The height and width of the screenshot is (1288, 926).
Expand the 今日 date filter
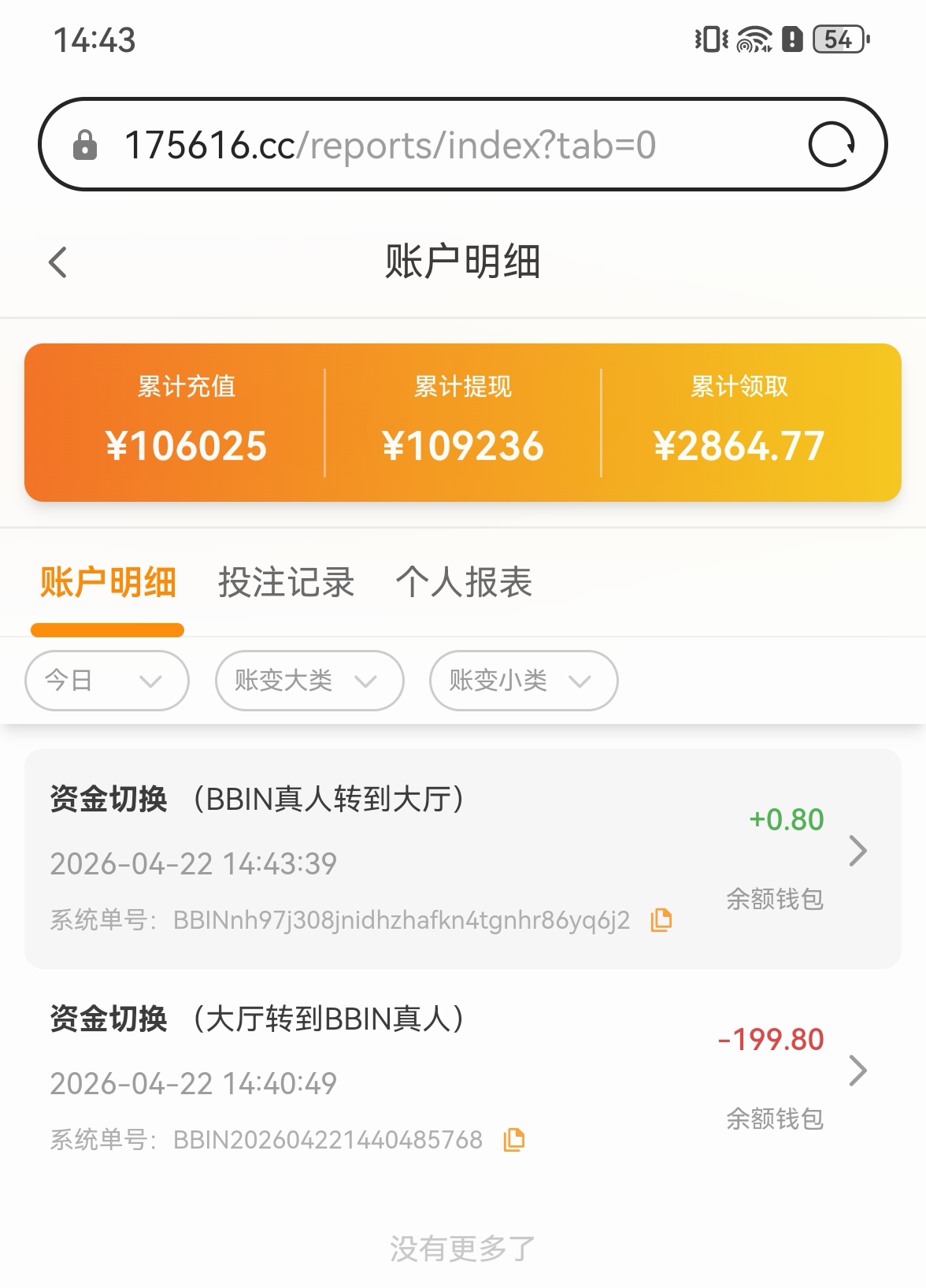(x=106, y=681)
